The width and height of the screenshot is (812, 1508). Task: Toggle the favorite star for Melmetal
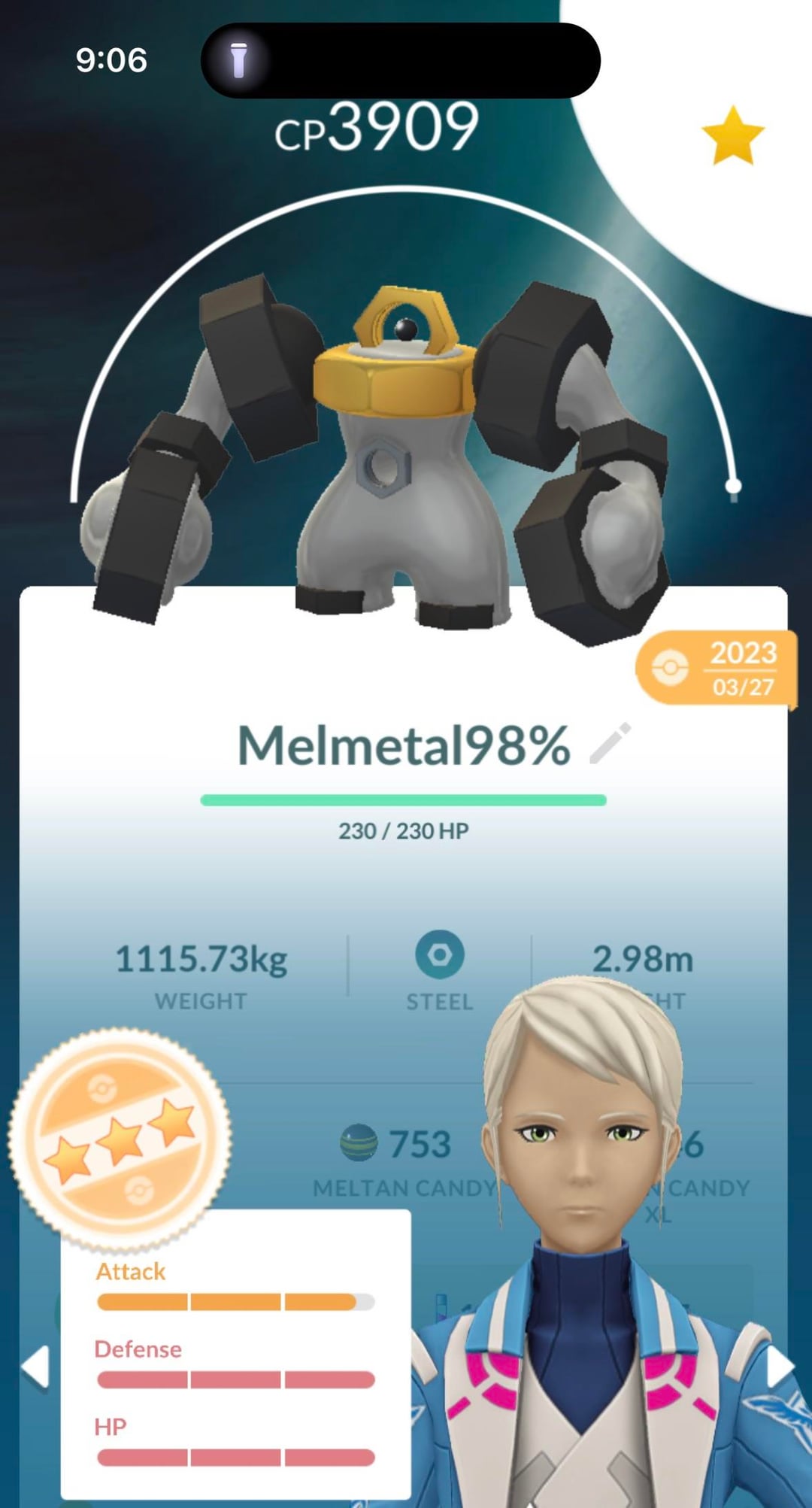tap(733, 135)
